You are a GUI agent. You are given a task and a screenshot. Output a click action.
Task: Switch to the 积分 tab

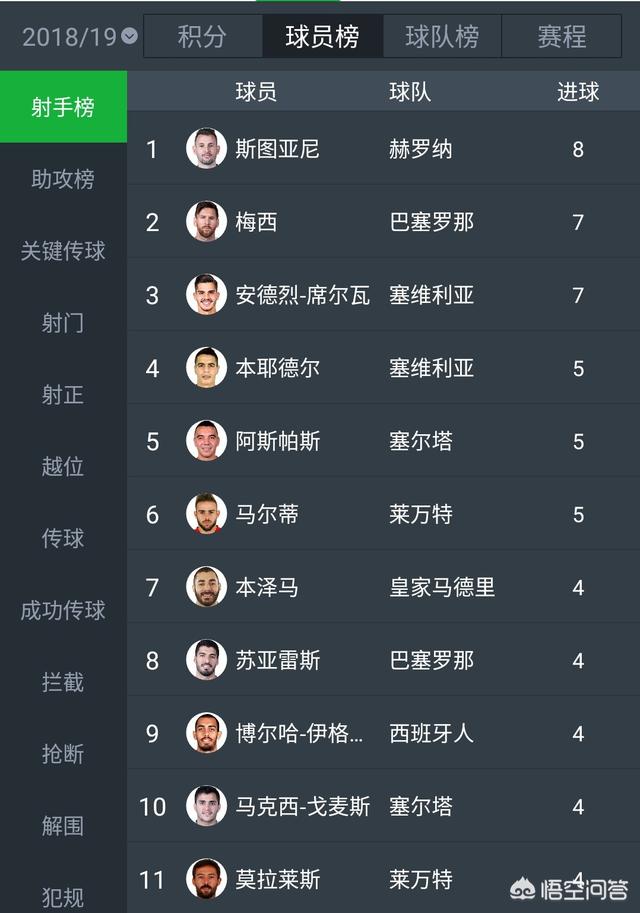pos(202,37)
